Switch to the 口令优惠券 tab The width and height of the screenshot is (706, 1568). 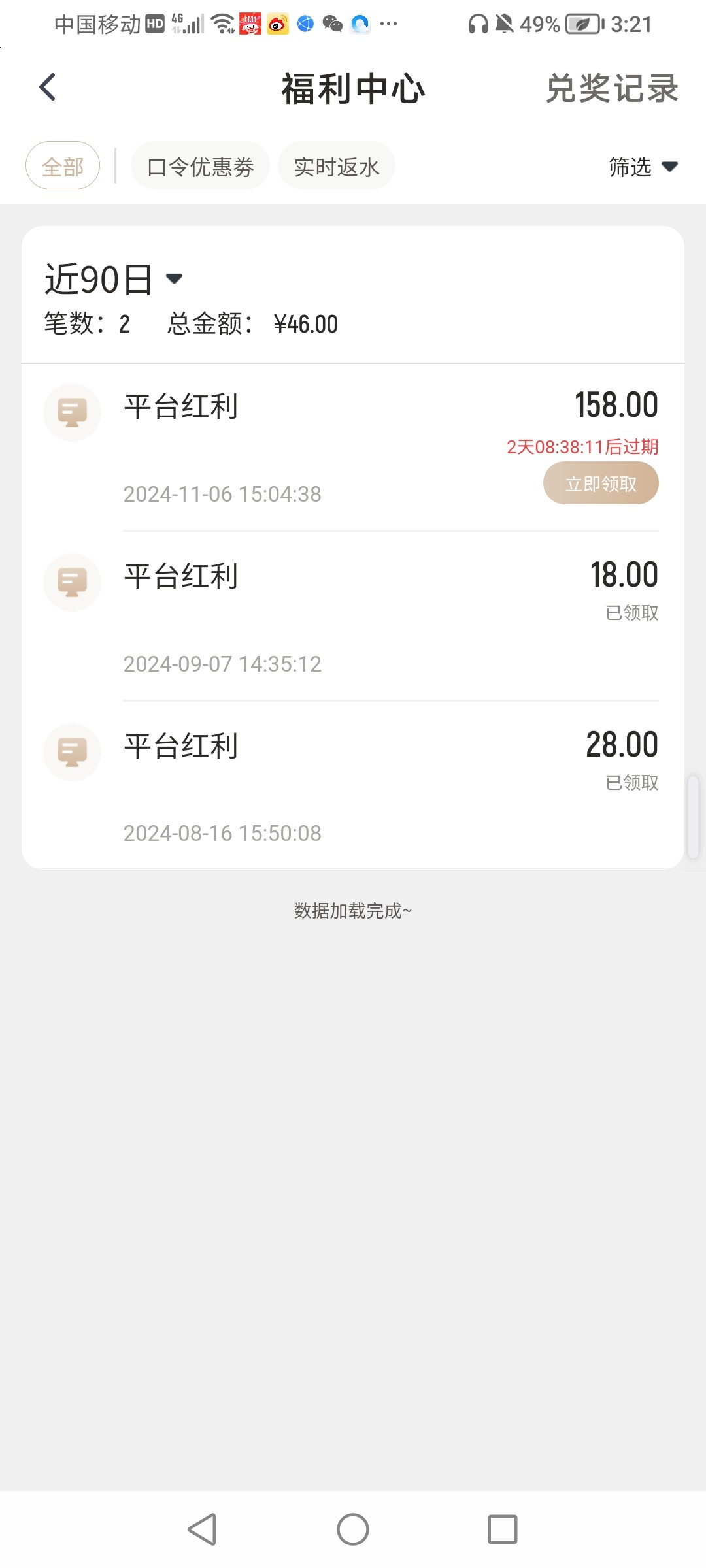200,167
